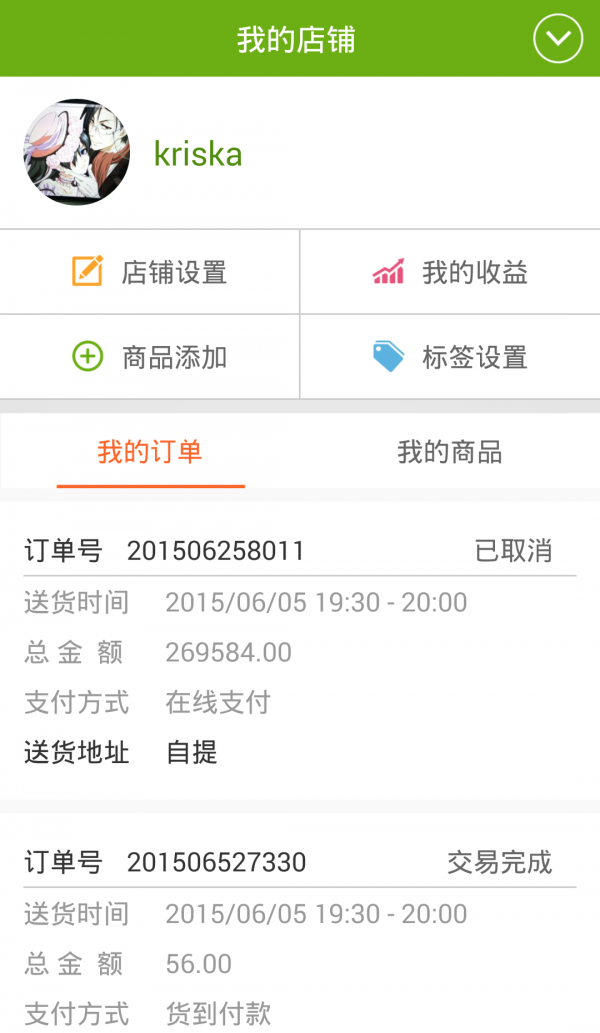Select 商品添加 to add a product
The width and height of the screenshot is (600, 1033).
tap(150, 356)
